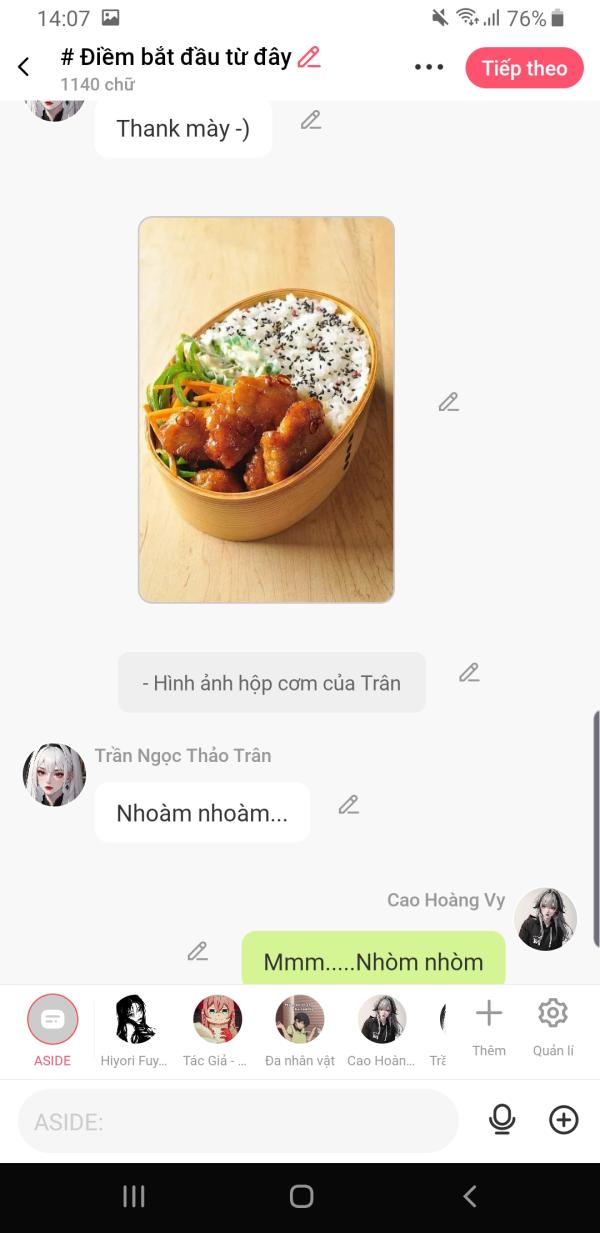
Task: Go back using the top-left arrow
Action: (24, 67)
